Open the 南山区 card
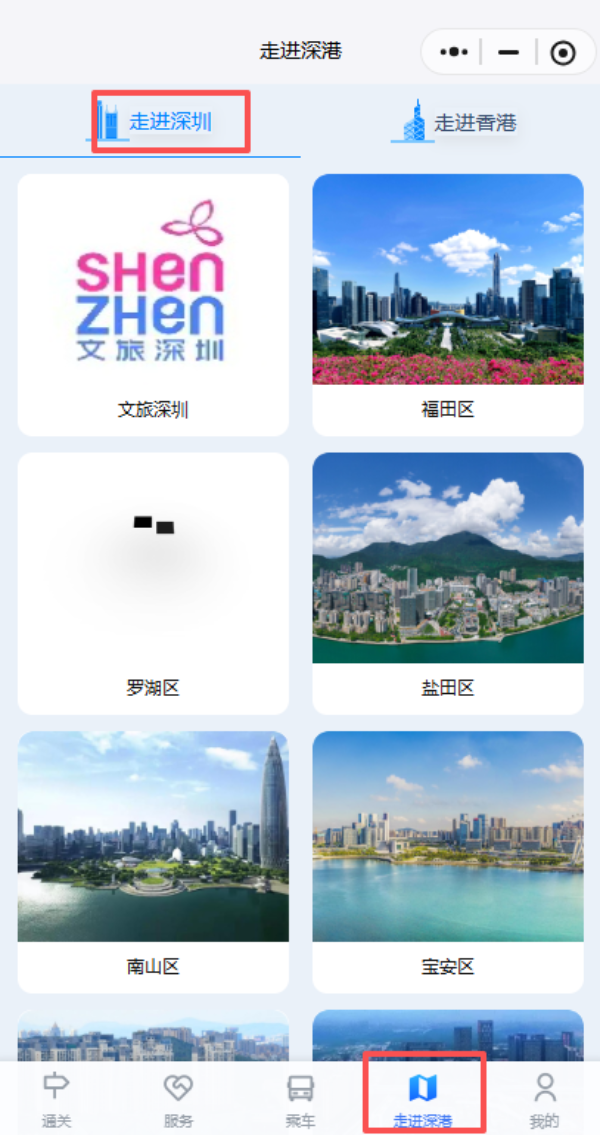The image size is (600, 1135). pyautogui.click(x=153, y=861)
